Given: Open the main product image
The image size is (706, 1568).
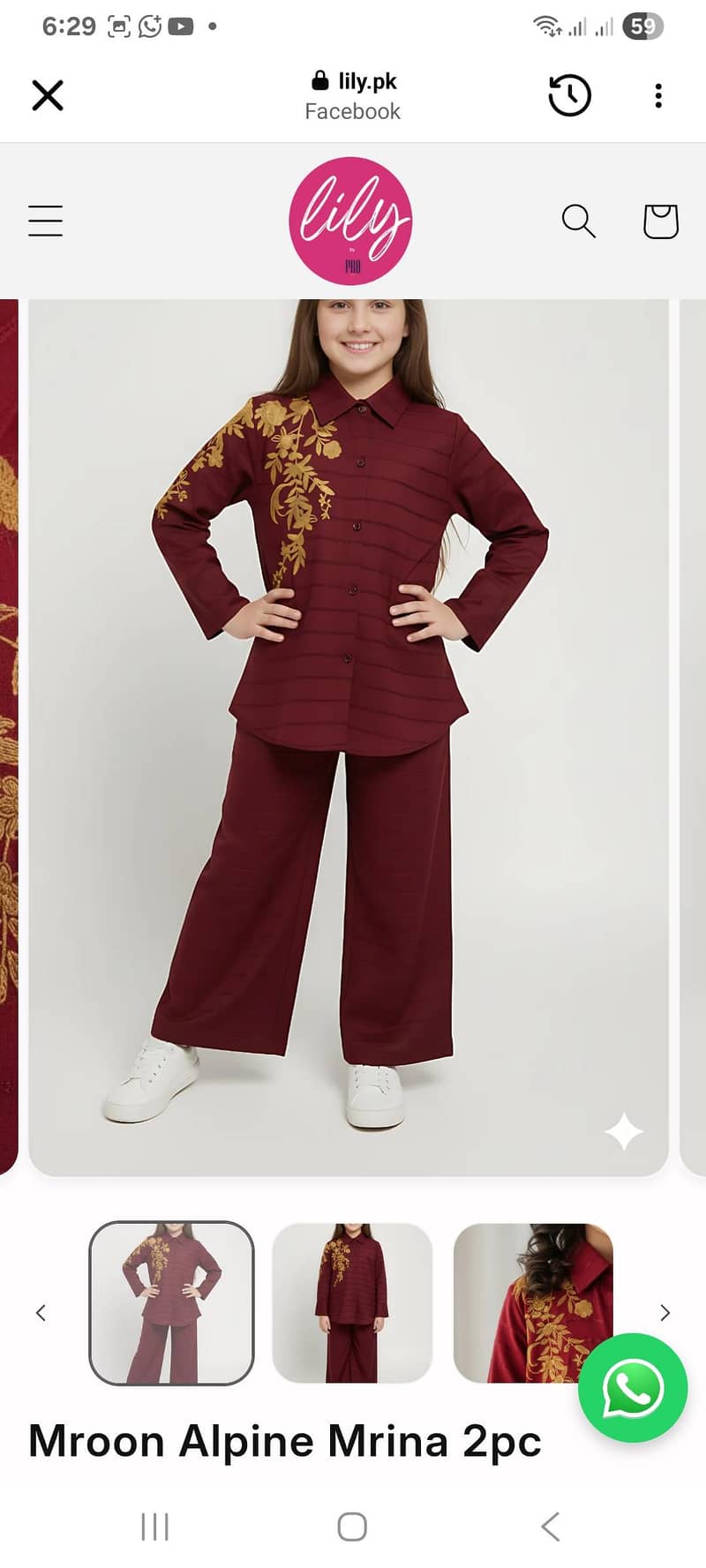Looking at the screenshot, I should pos(349,737).
